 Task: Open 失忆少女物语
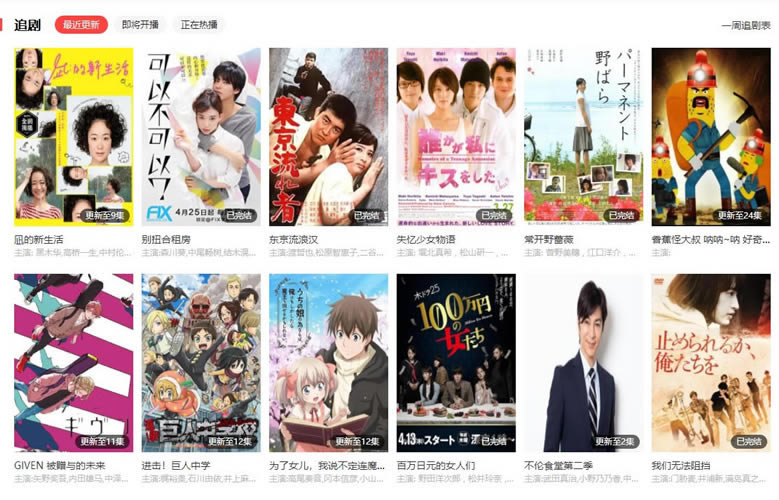455,137
